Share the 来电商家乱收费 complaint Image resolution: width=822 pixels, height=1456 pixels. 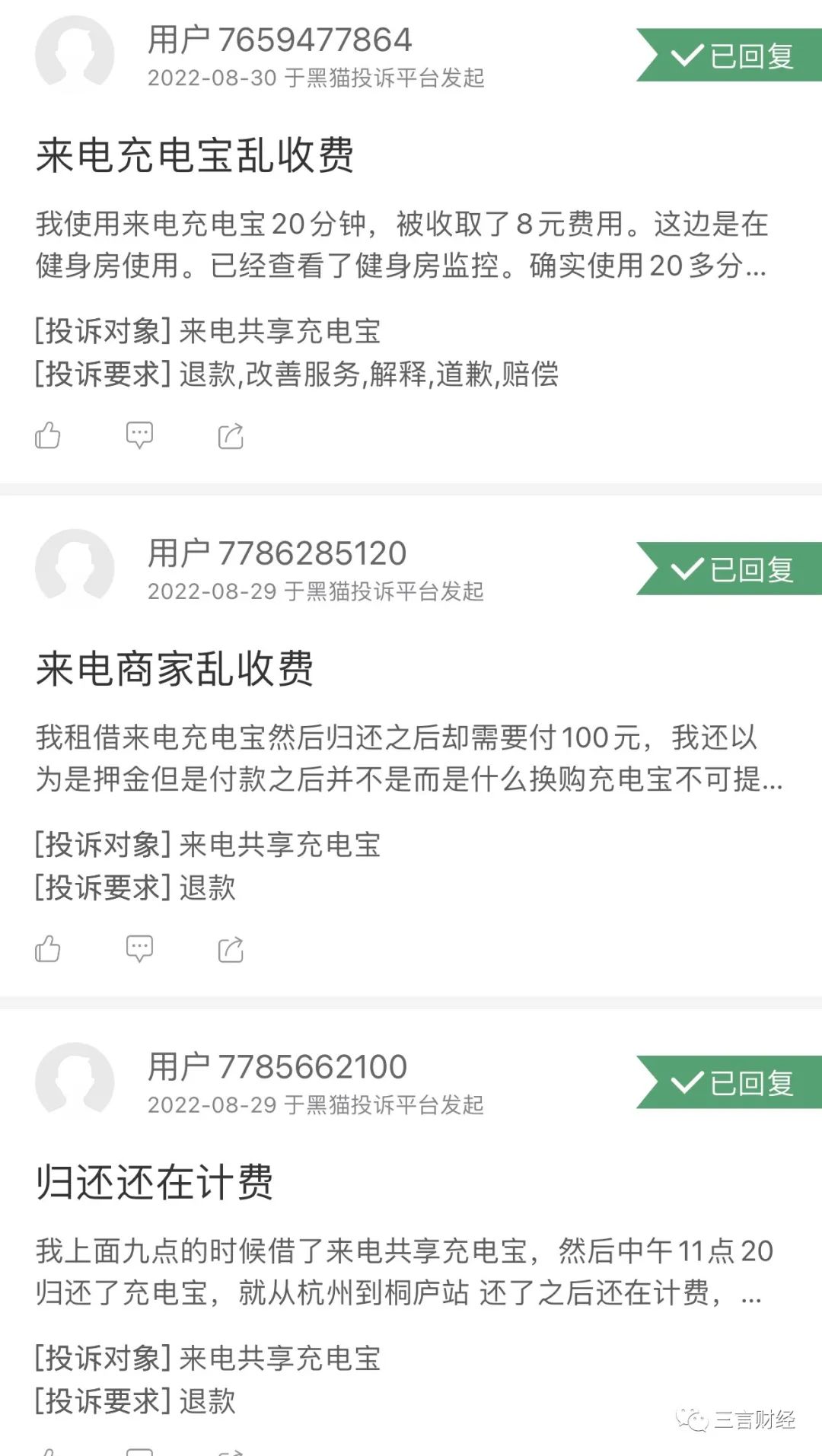click(231, 949)
